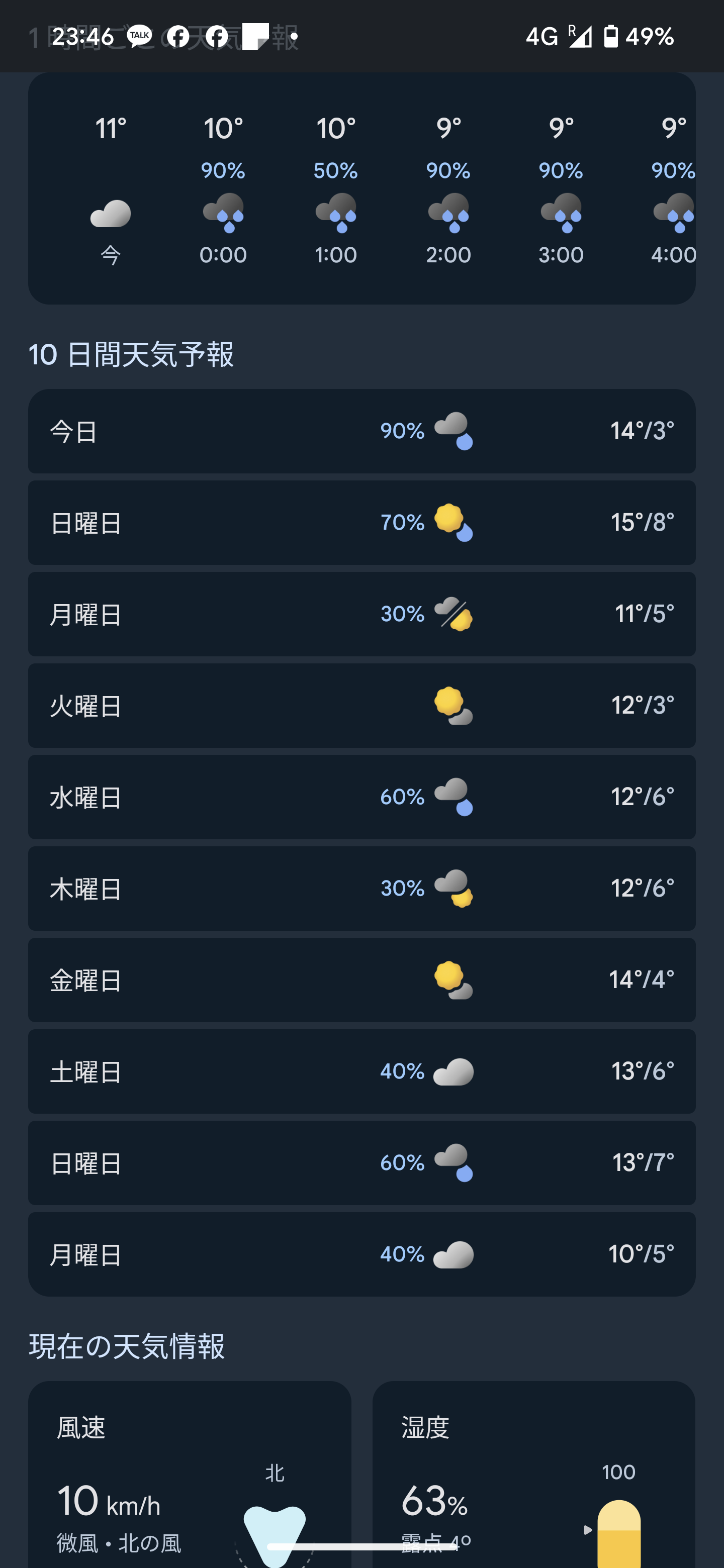Open the 金曜日 forecast row

pos(361,979)
